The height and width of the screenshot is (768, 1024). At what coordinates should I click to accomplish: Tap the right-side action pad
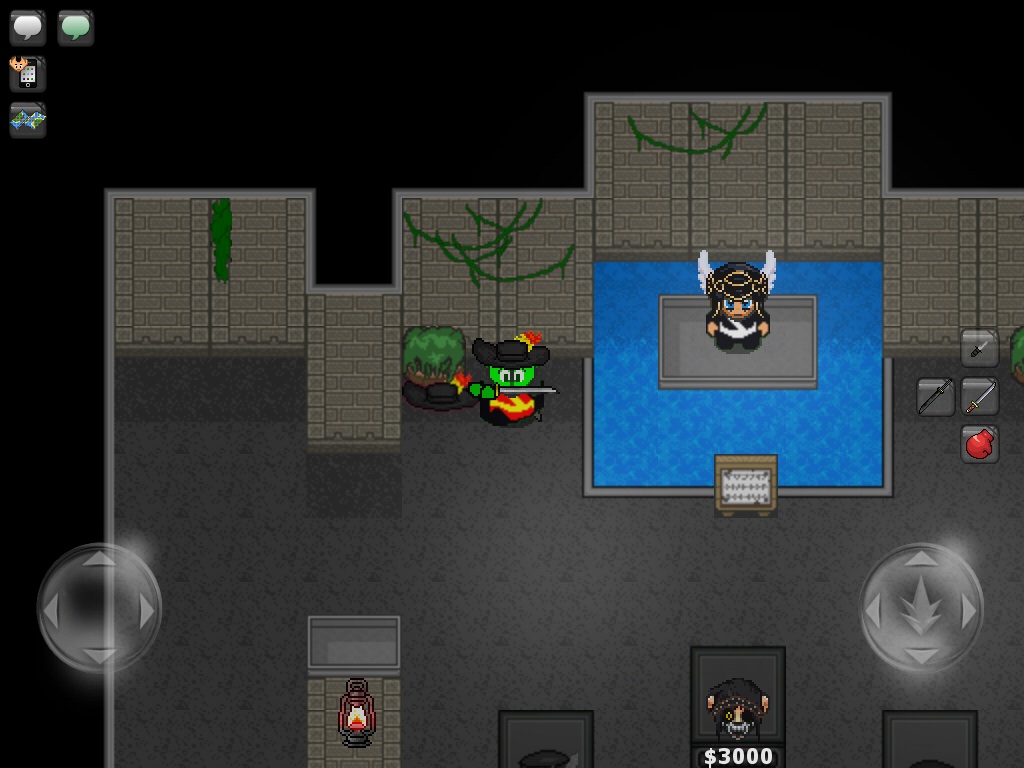pyautogui.click(x=921, y=607)
